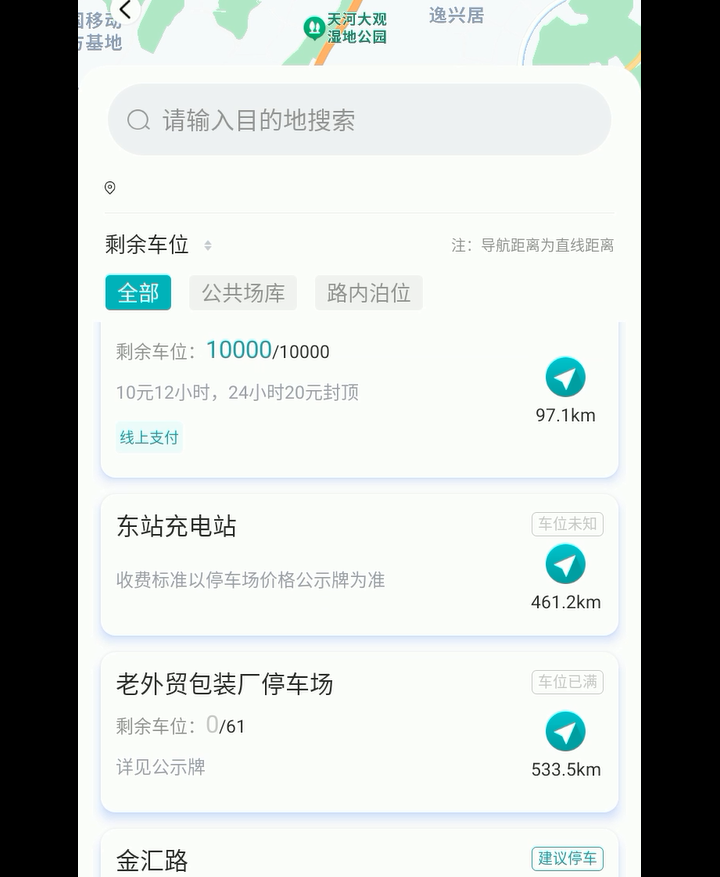This screenshot has height=877, width=720.
Task: Tap the destination search input field
Action: (x=360, y=119)
